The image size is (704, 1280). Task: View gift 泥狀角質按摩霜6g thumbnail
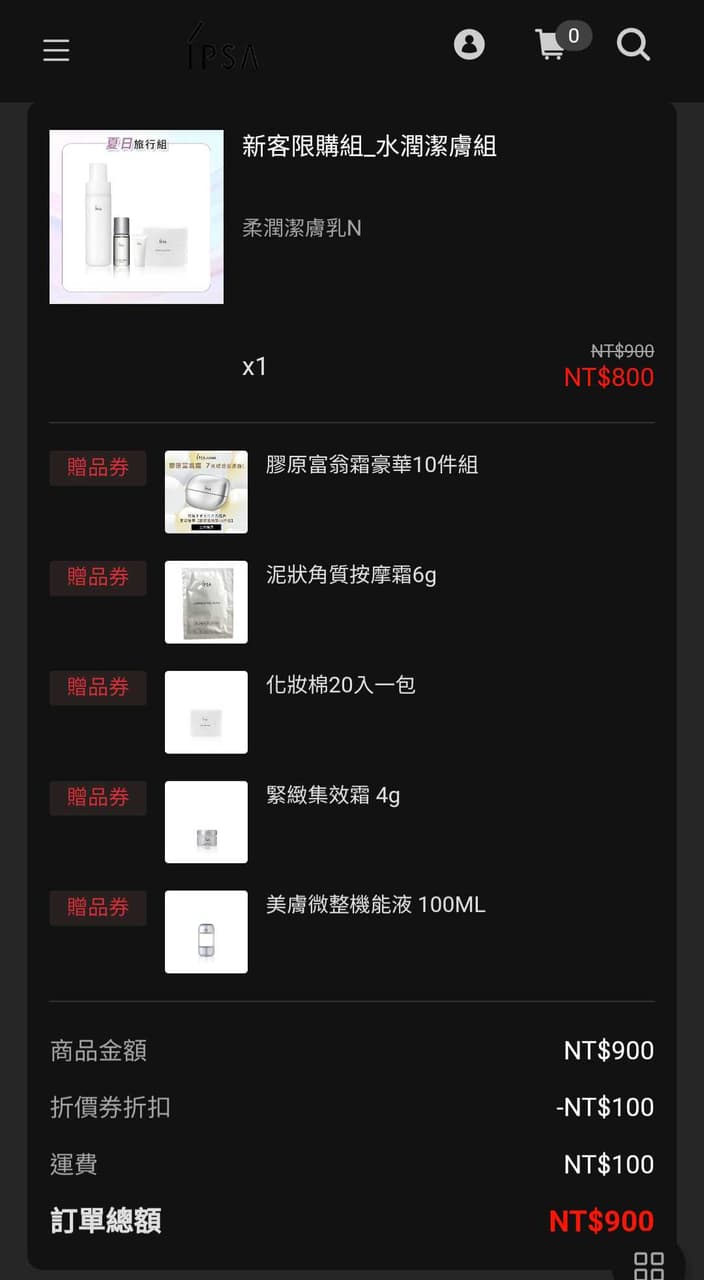[206, 602]
